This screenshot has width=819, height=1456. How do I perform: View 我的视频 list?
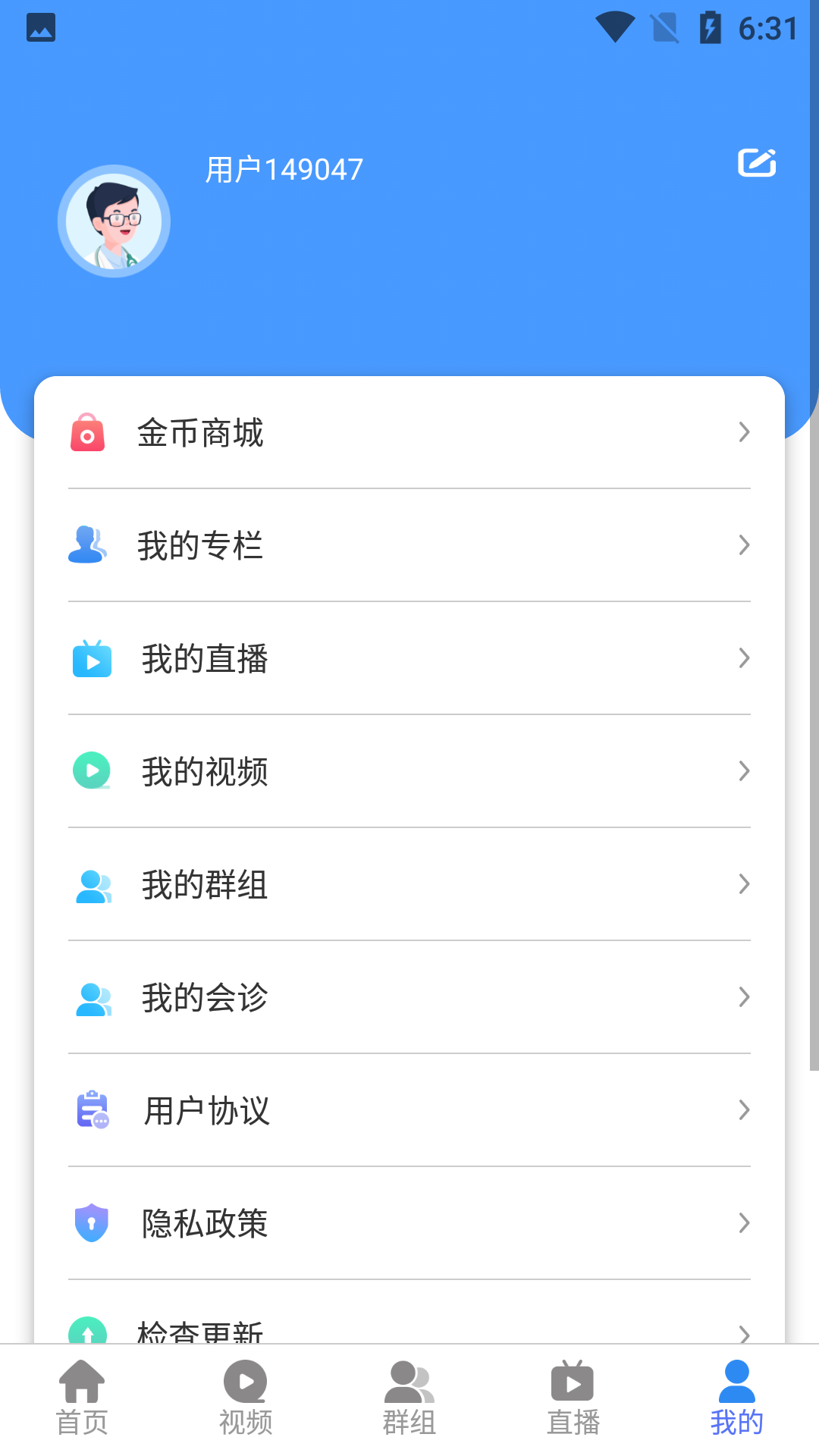click(x=409, y=771)
